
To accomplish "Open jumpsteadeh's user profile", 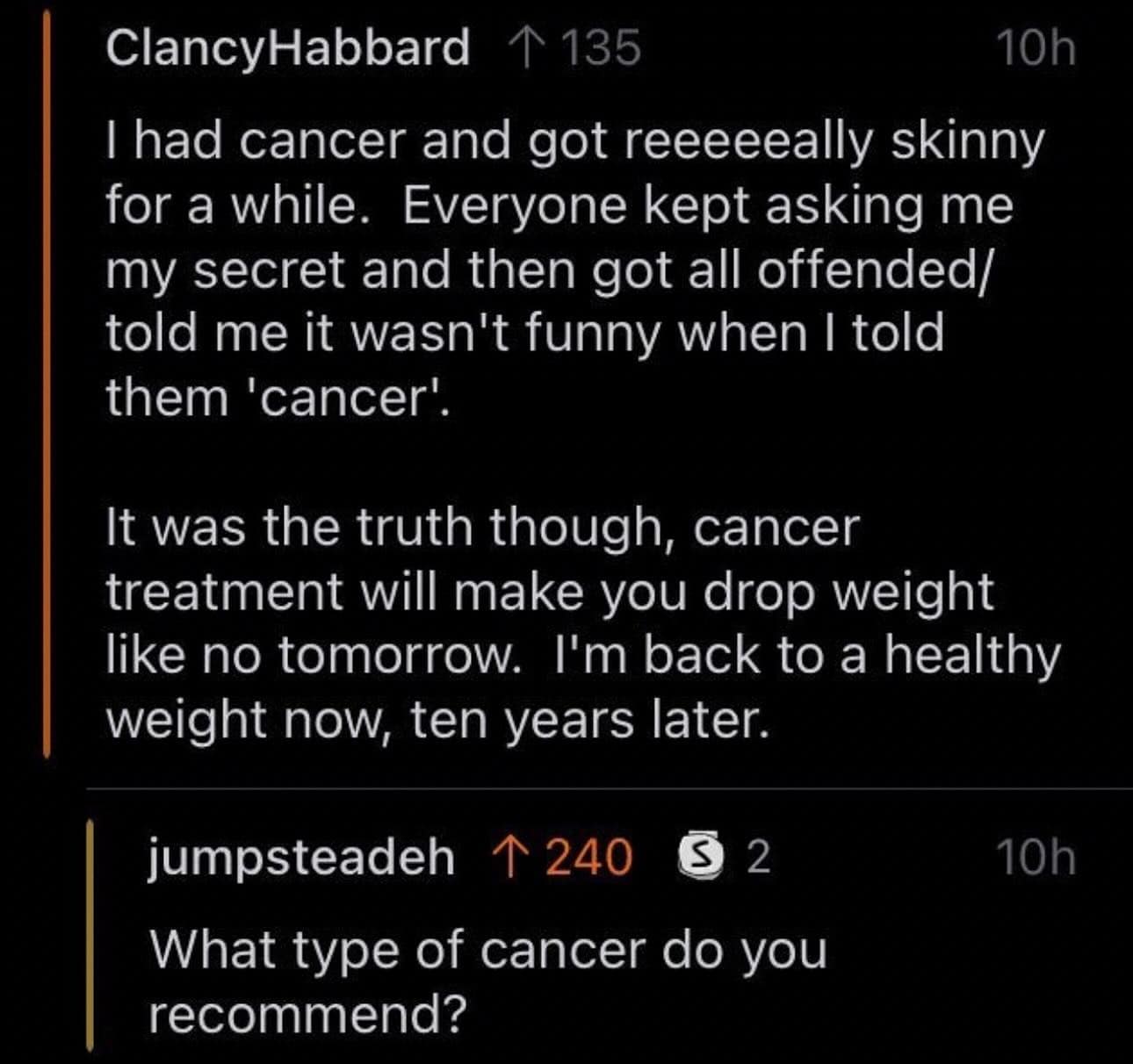I will coord(301,857).
